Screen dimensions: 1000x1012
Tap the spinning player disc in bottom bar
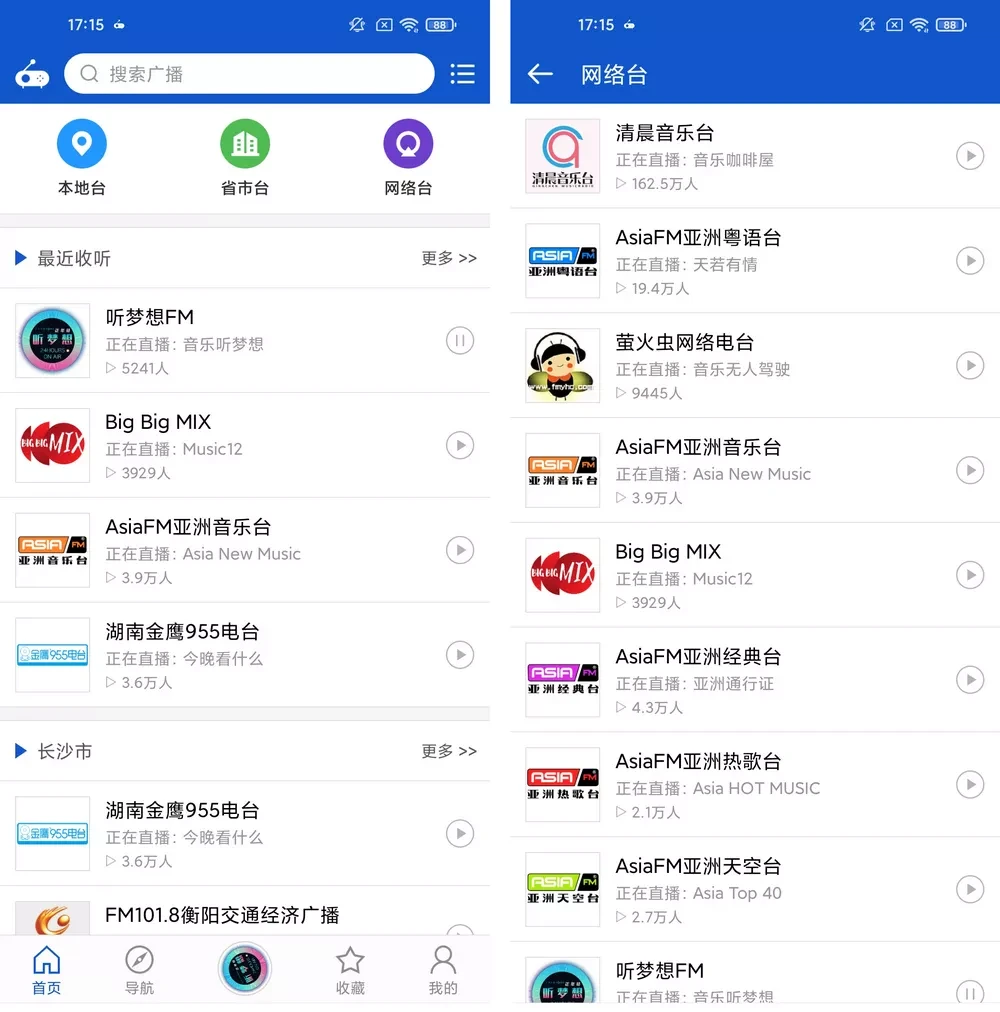244,968
